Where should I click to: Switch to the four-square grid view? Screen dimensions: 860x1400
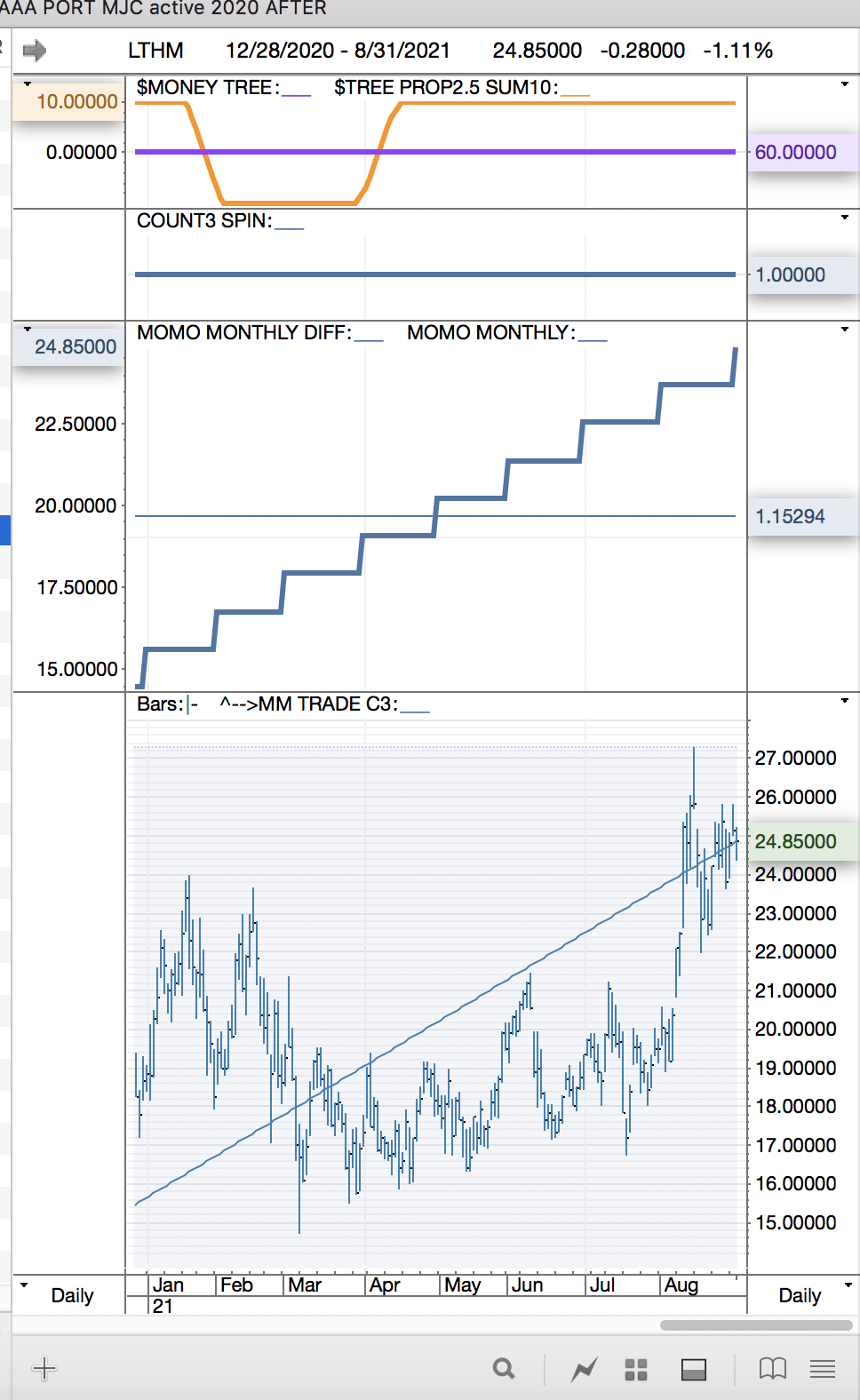(x=636, y=1370)
